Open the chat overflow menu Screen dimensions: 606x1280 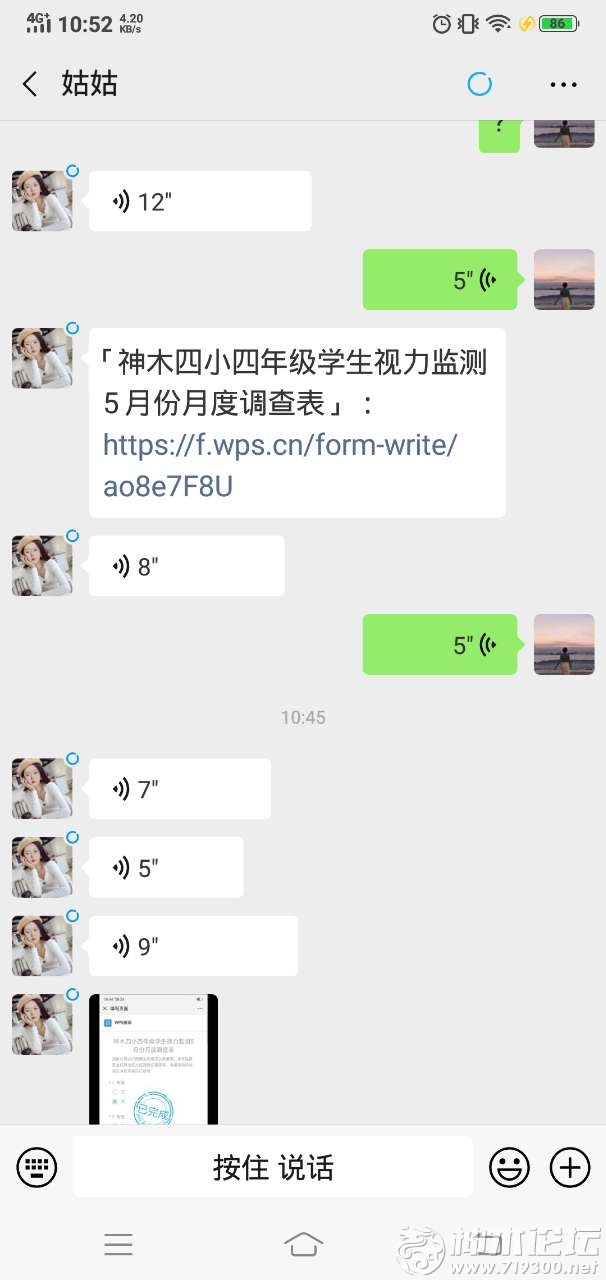tap(563, 85)
